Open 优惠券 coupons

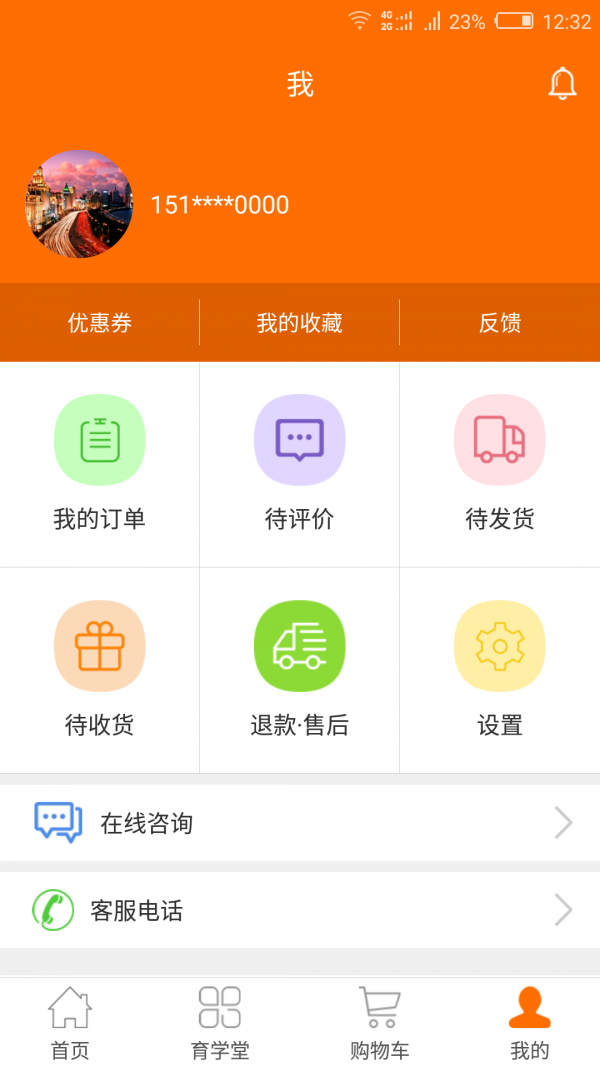pos(100,323)
